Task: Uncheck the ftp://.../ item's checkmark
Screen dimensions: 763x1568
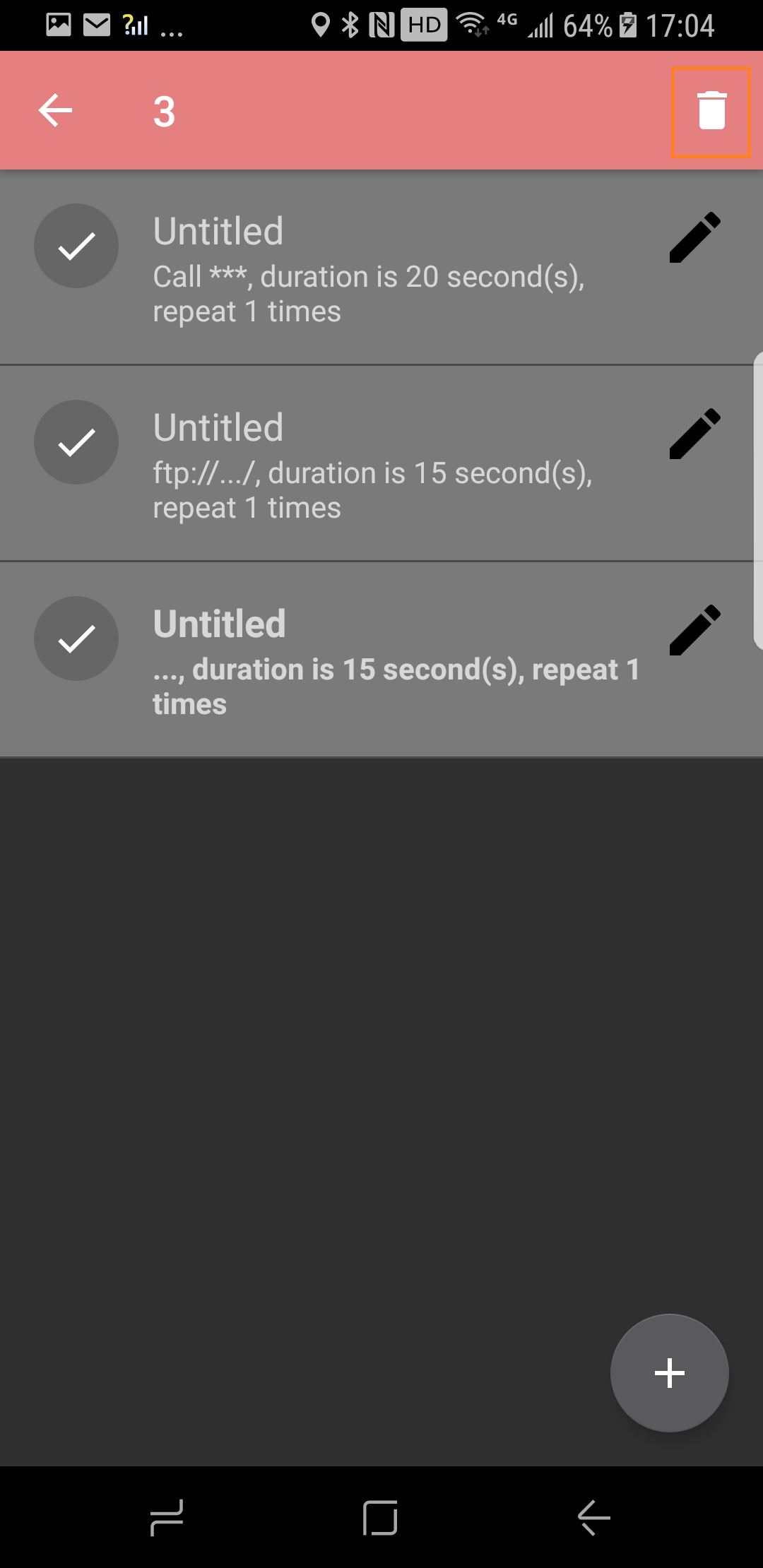Action: pyautogui.click(x=76, y=442)
